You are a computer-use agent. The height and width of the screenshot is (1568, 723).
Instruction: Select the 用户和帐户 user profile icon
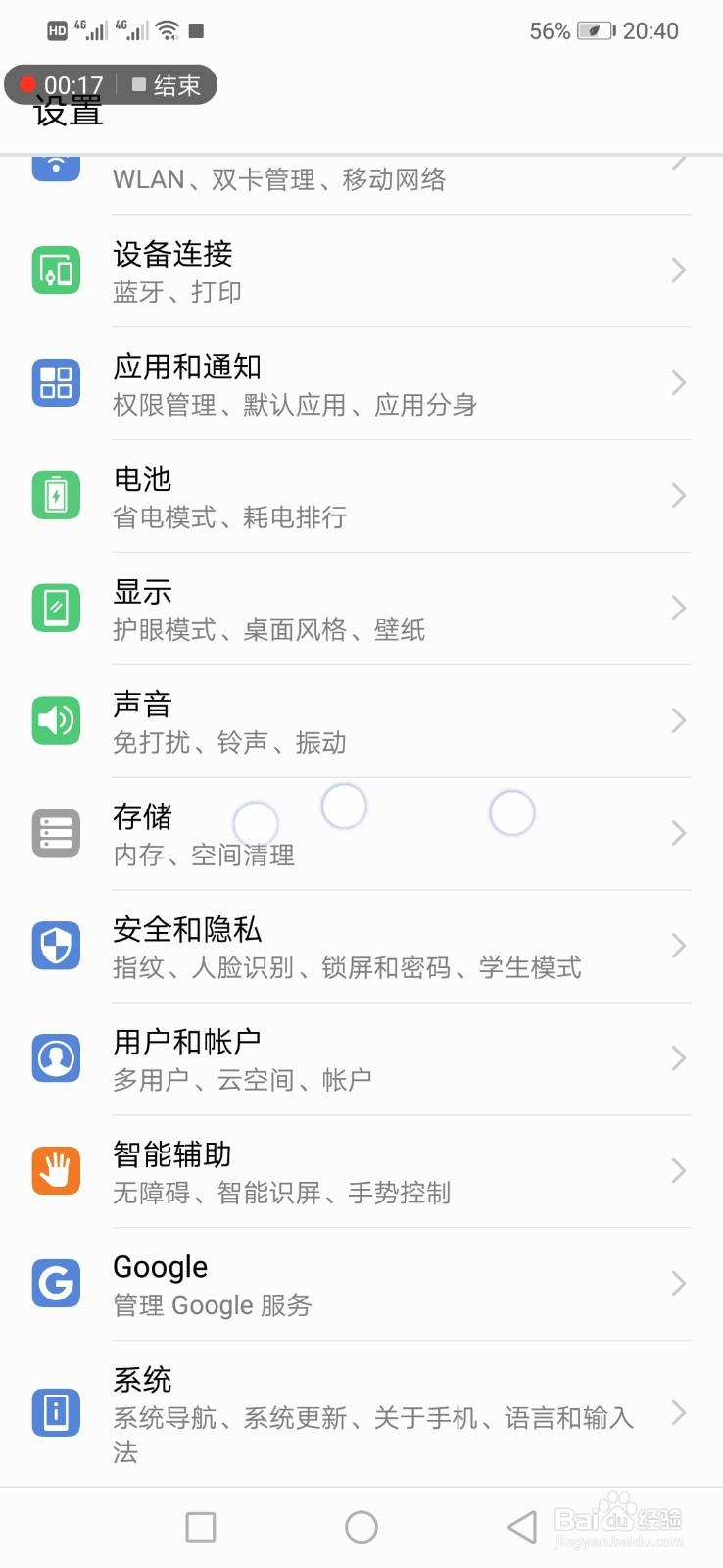(x=56, y=1057)
